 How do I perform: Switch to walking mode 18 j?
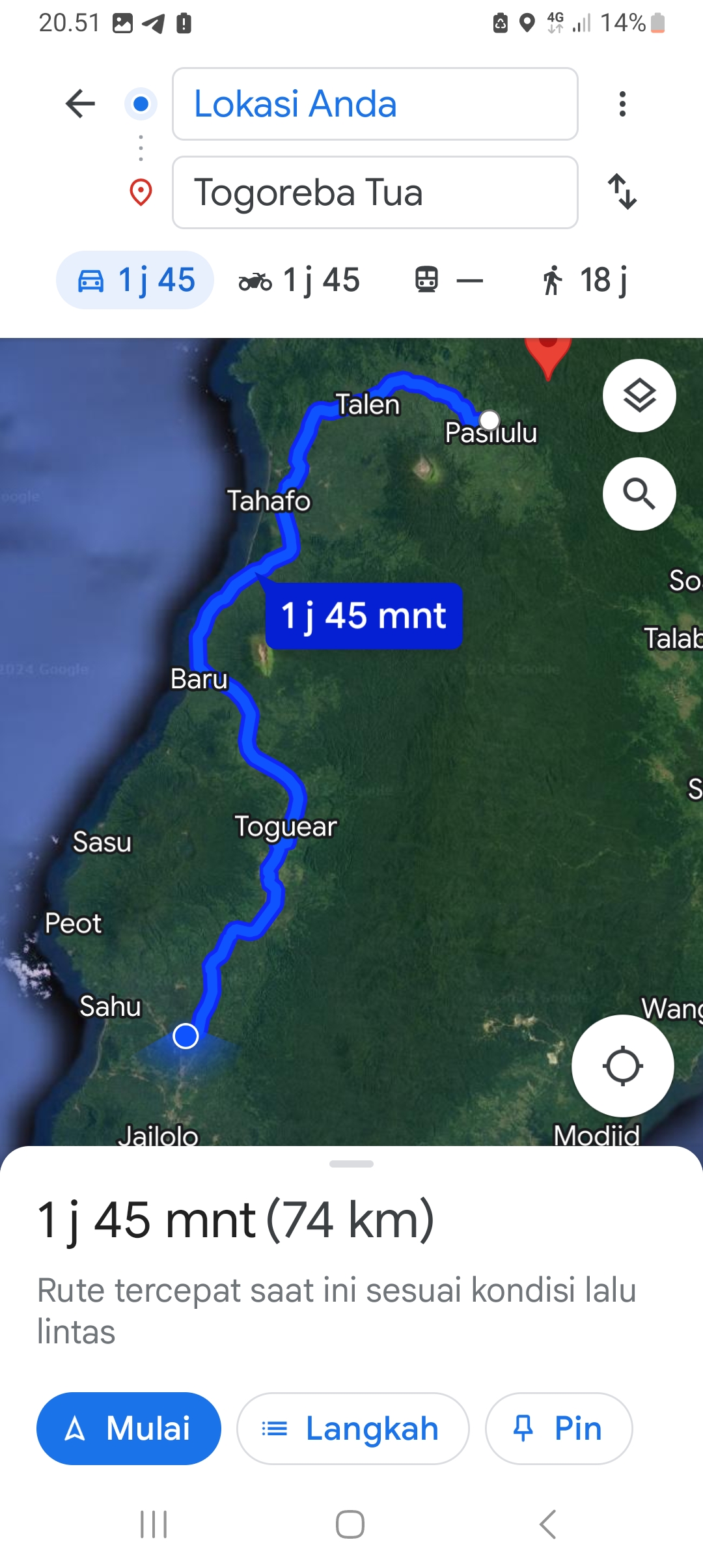coord(585,280)
